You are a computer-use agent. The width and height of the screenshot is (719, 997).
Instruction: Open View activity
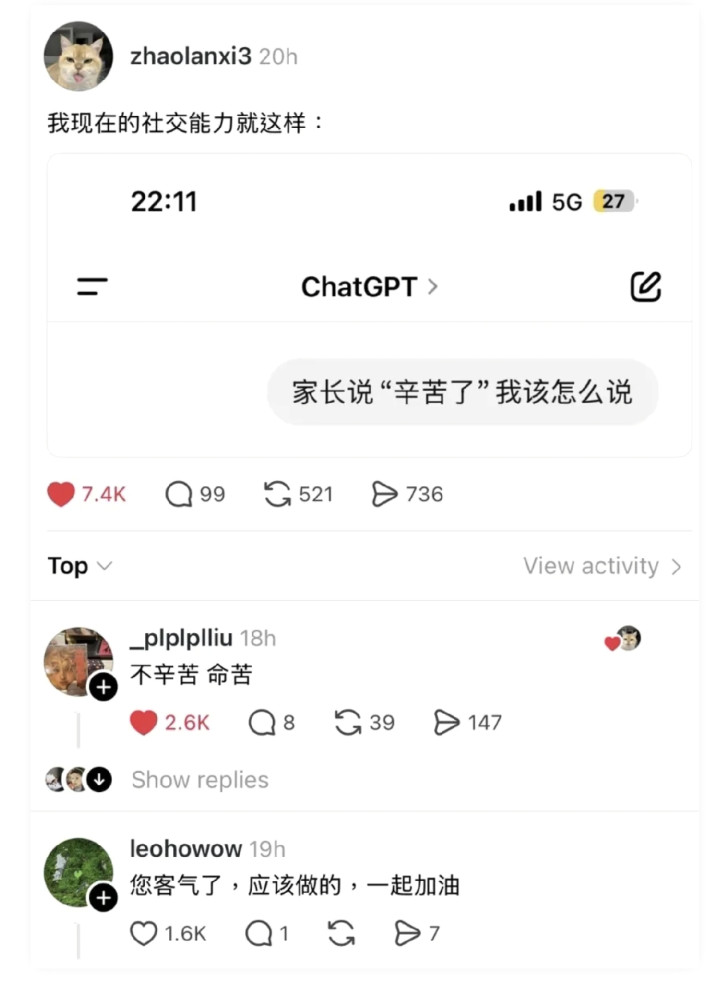[x=602, y=566]
